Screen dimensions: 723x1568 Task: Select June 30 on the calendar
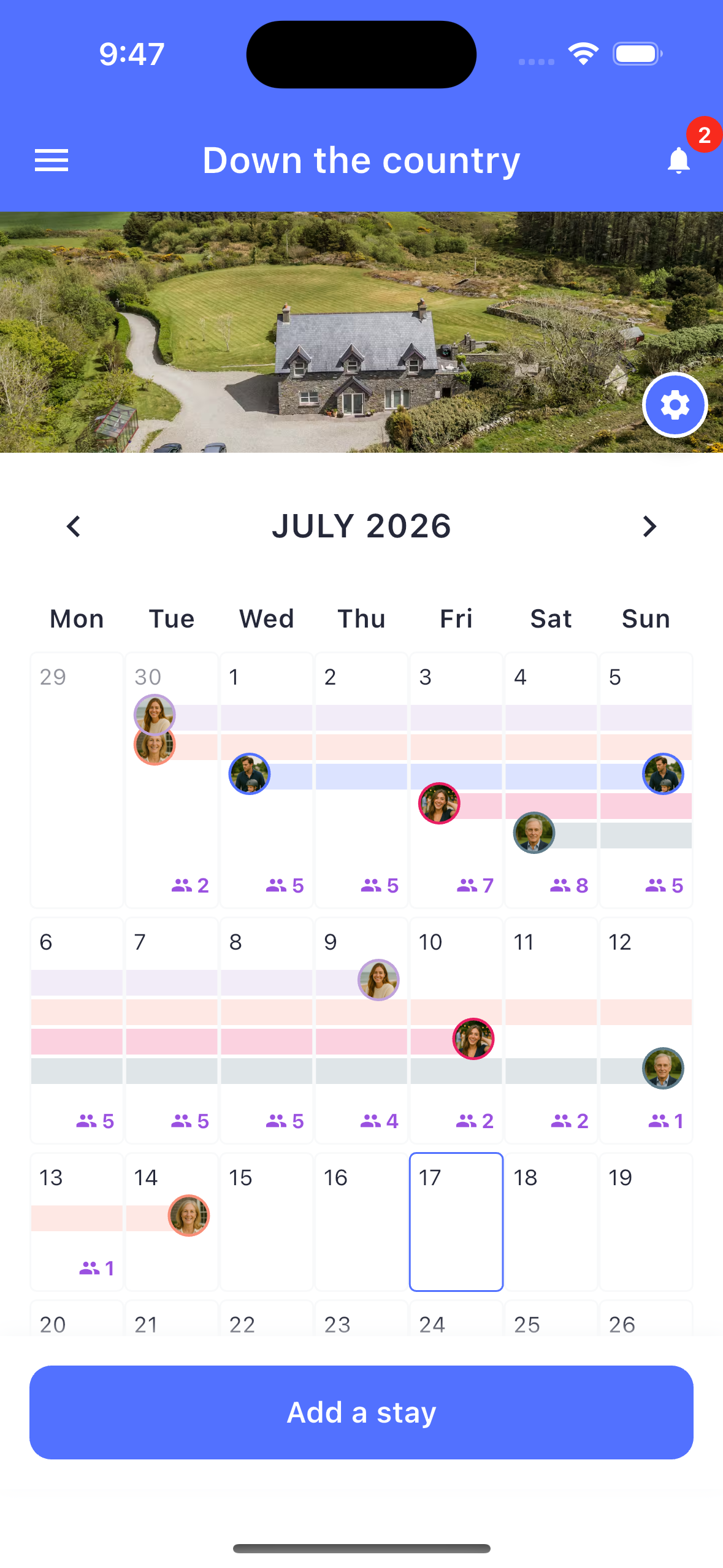(x=172, y=780)
